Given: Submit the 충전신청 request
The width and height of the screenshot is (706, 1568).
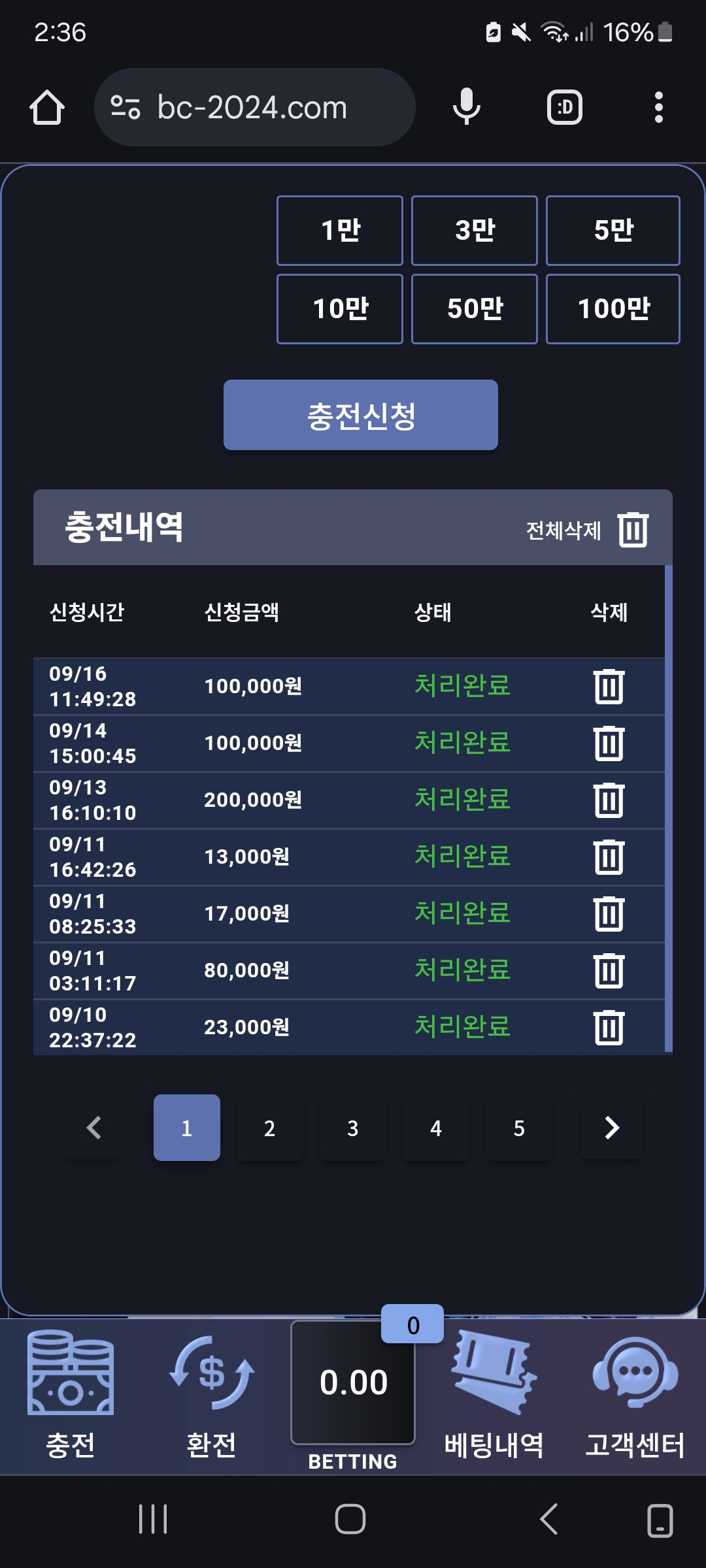Looking at the screenshot, I should tap(361, 415).
